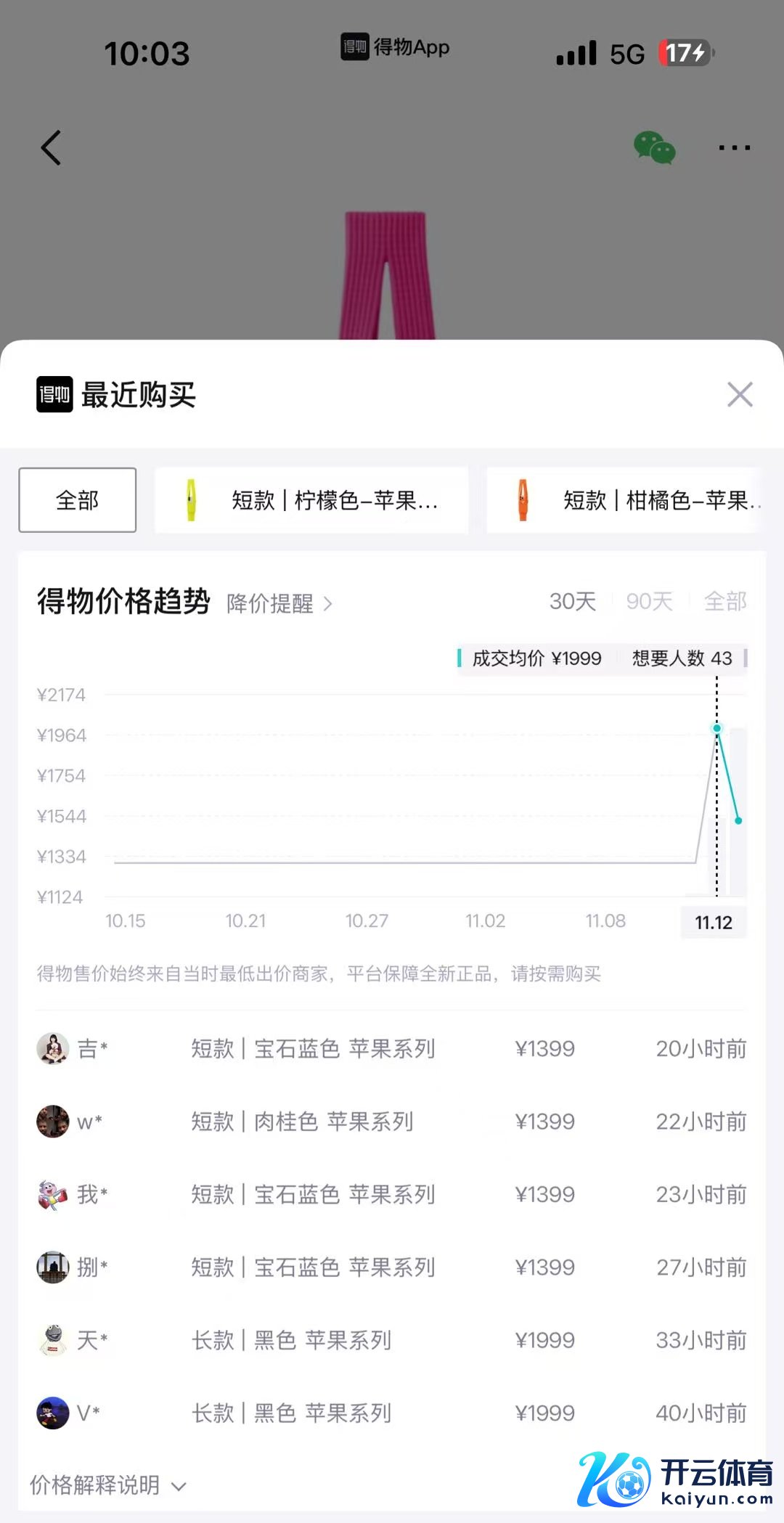784x1523 pixels.
Task: Switch price trend to 90天
Action: point(649,601)
